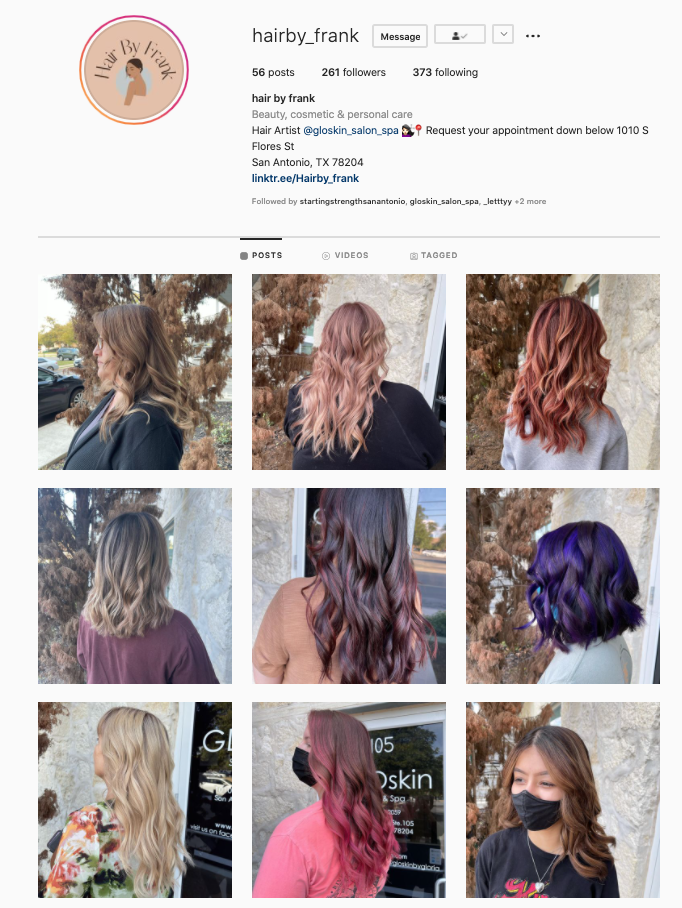Open the blonde balayage maroon shirt post

[x=134, y=586]
